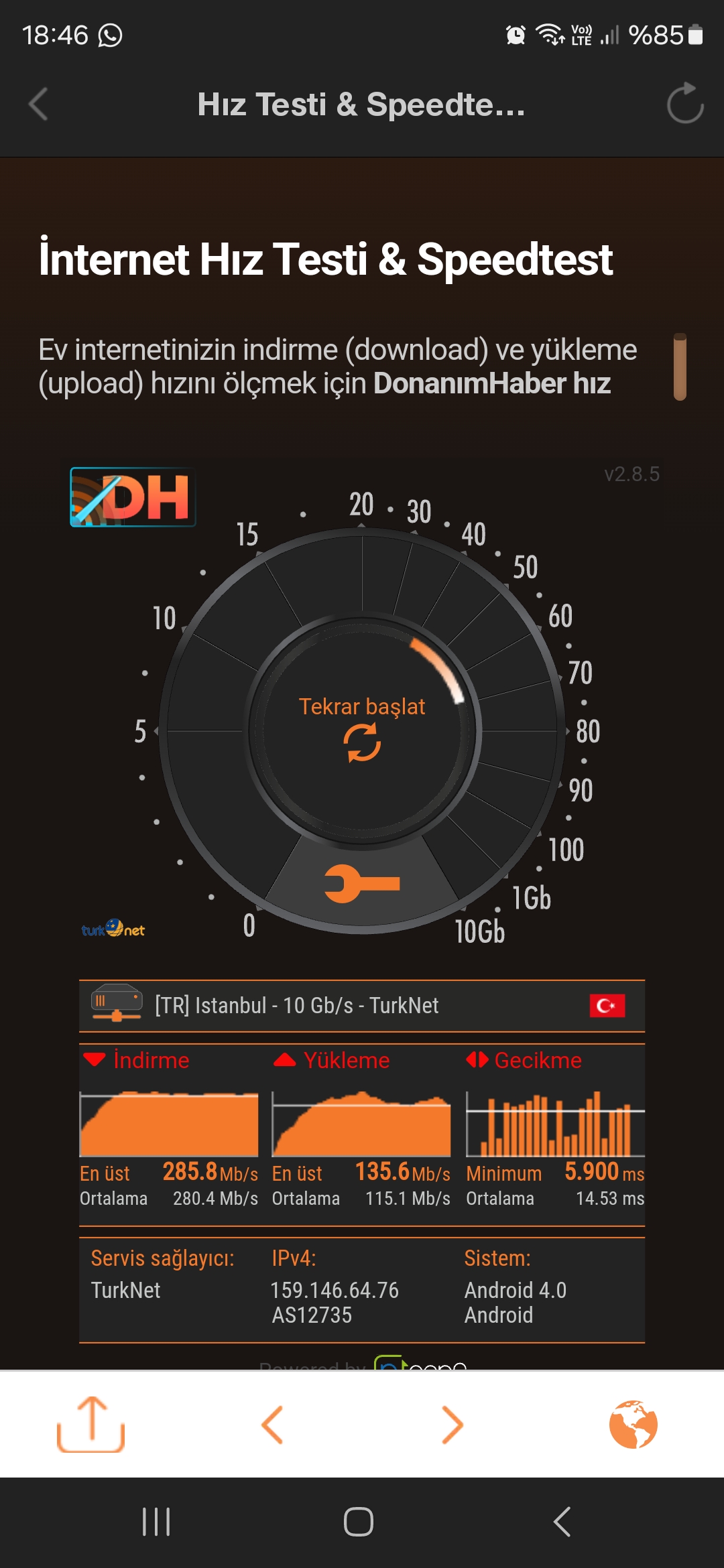
Task: Open speed test settings wrench
Action: (362, 884)
